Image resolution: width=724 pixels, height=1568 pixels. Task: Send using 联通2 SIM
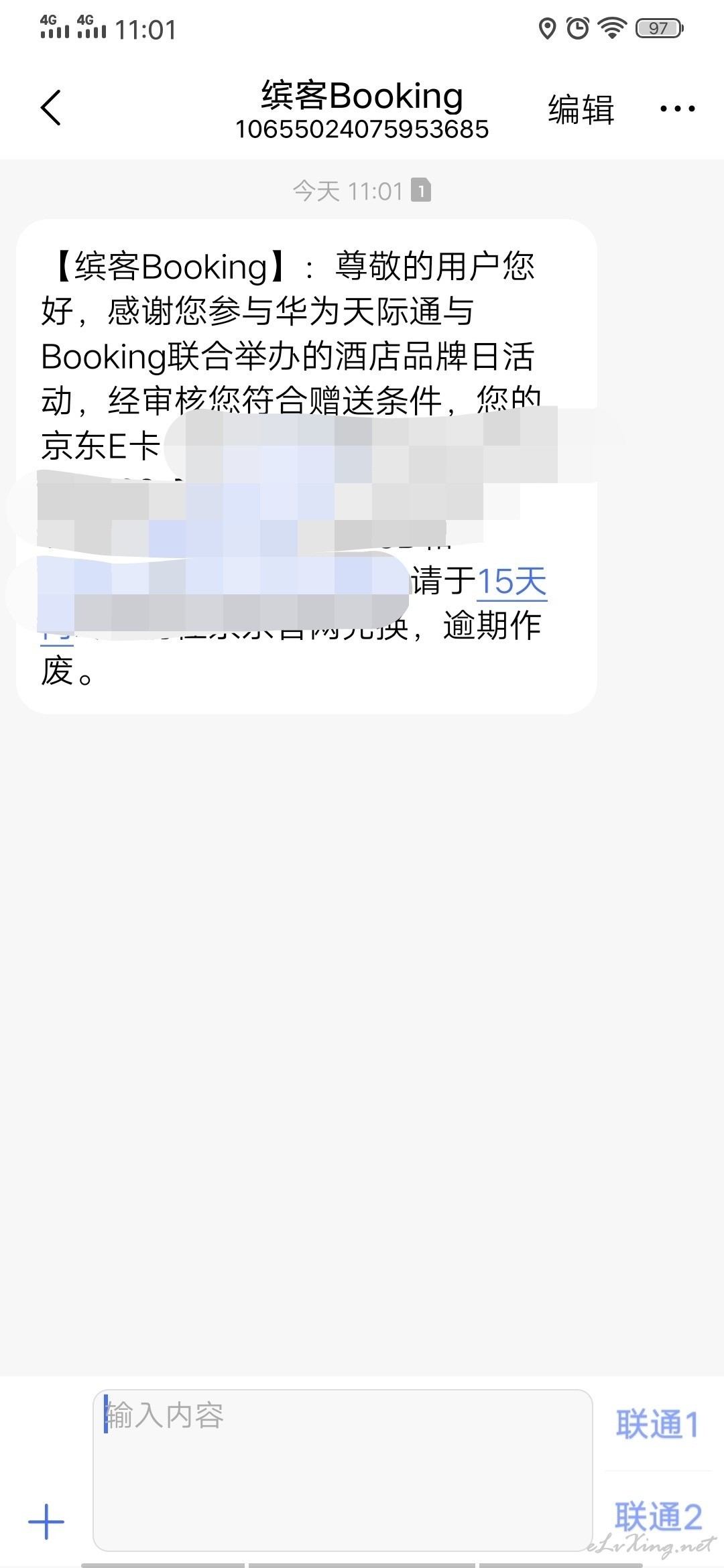(x=658, y=1516)
